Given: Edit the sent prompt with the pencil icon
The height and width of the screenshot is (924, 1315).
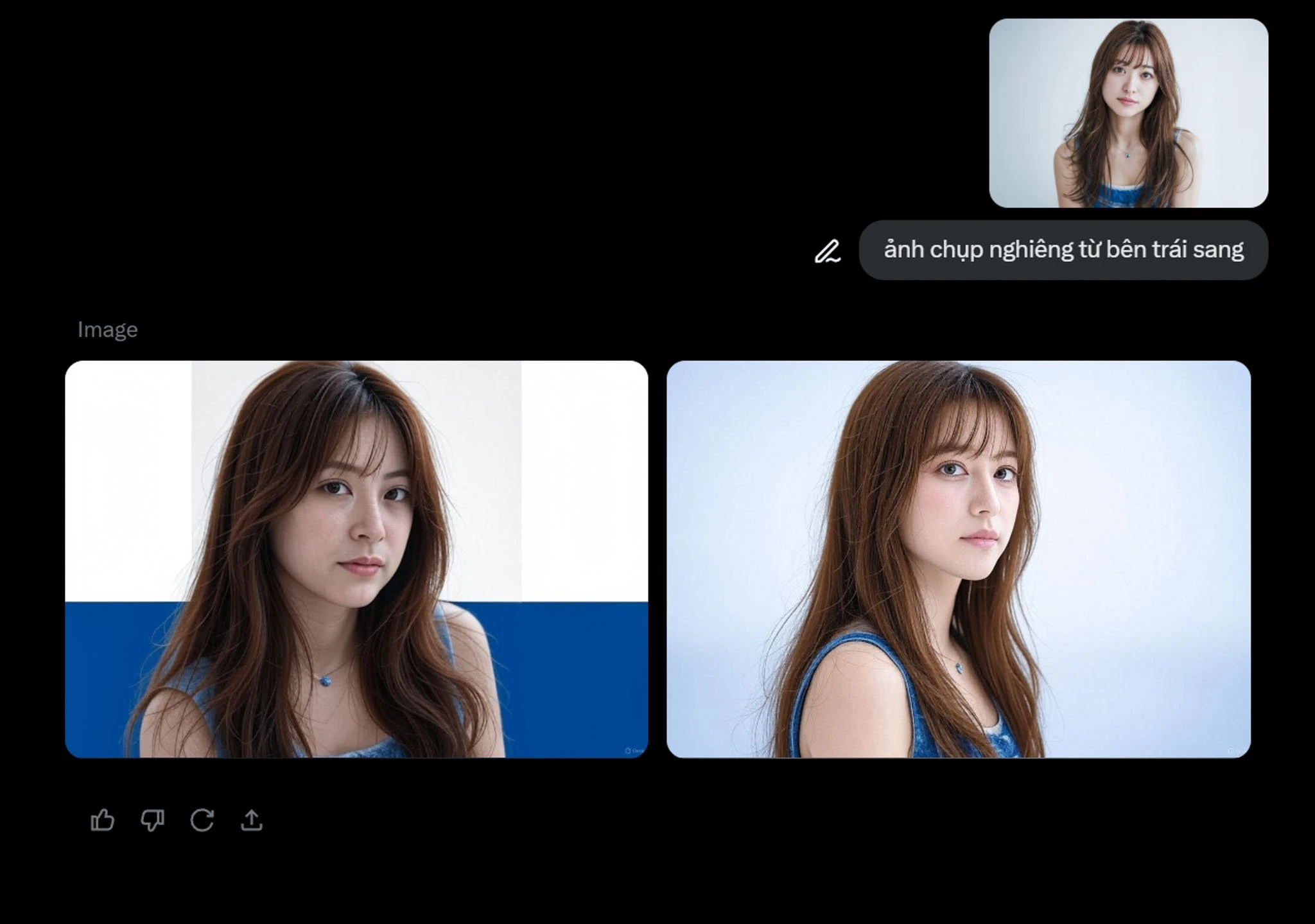Looking at the screenshot, I should point(827,251).
